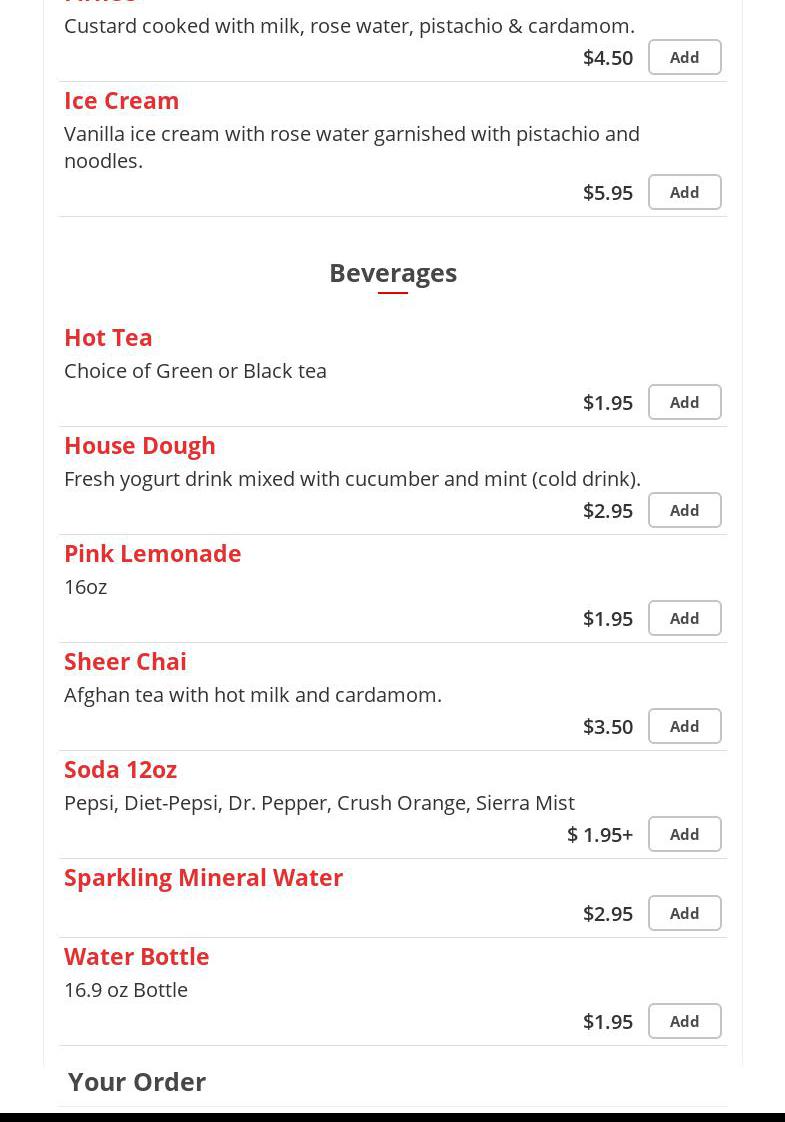Add Sparkling Mineral Water to order

pyautogui.click(x=684, y=913)
